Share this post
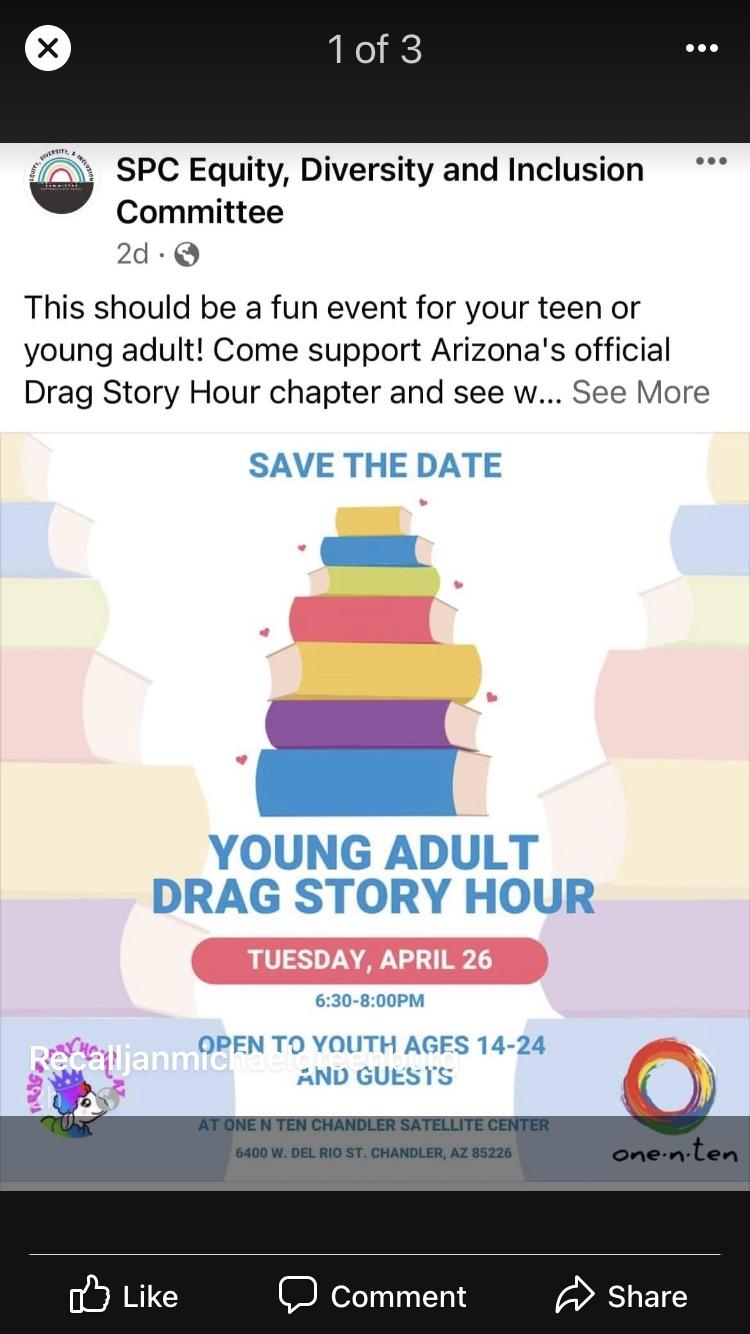 tap(621, 1296)
